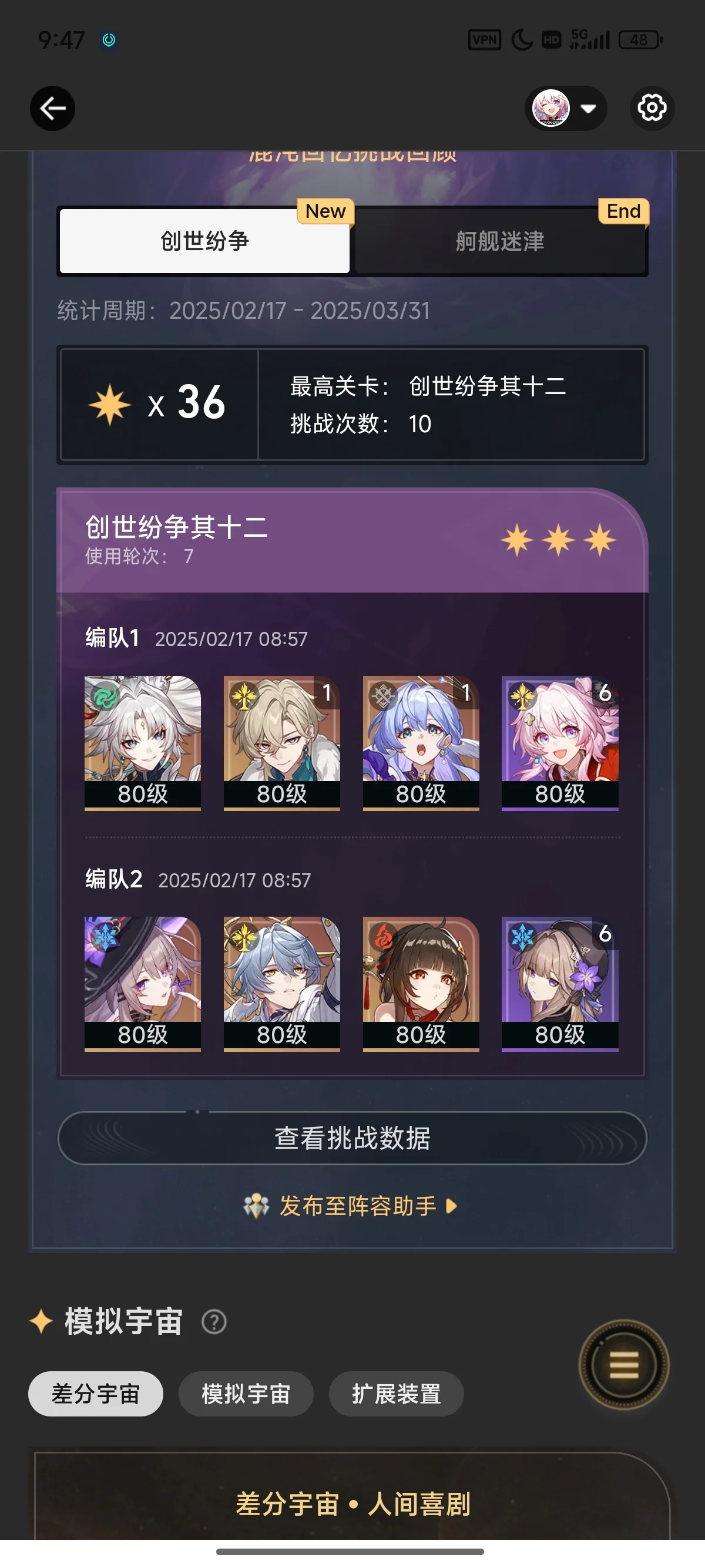Tap the 查看挑战数据 button

[352, 1138]
